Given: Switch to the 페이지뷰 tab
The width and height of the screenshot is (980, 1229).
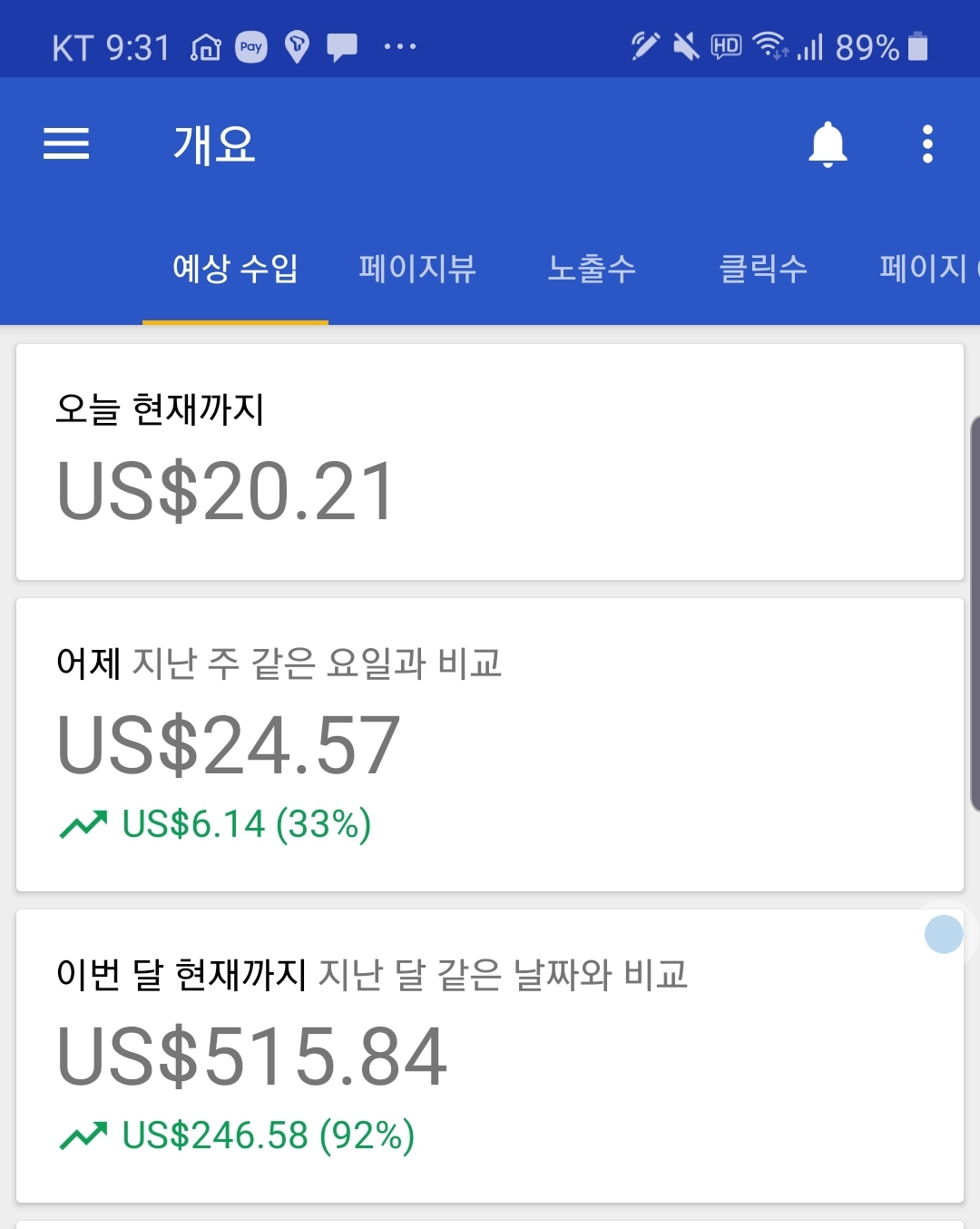Looking at the screenshot, I should pyautogui.click(x=417, y=269).
